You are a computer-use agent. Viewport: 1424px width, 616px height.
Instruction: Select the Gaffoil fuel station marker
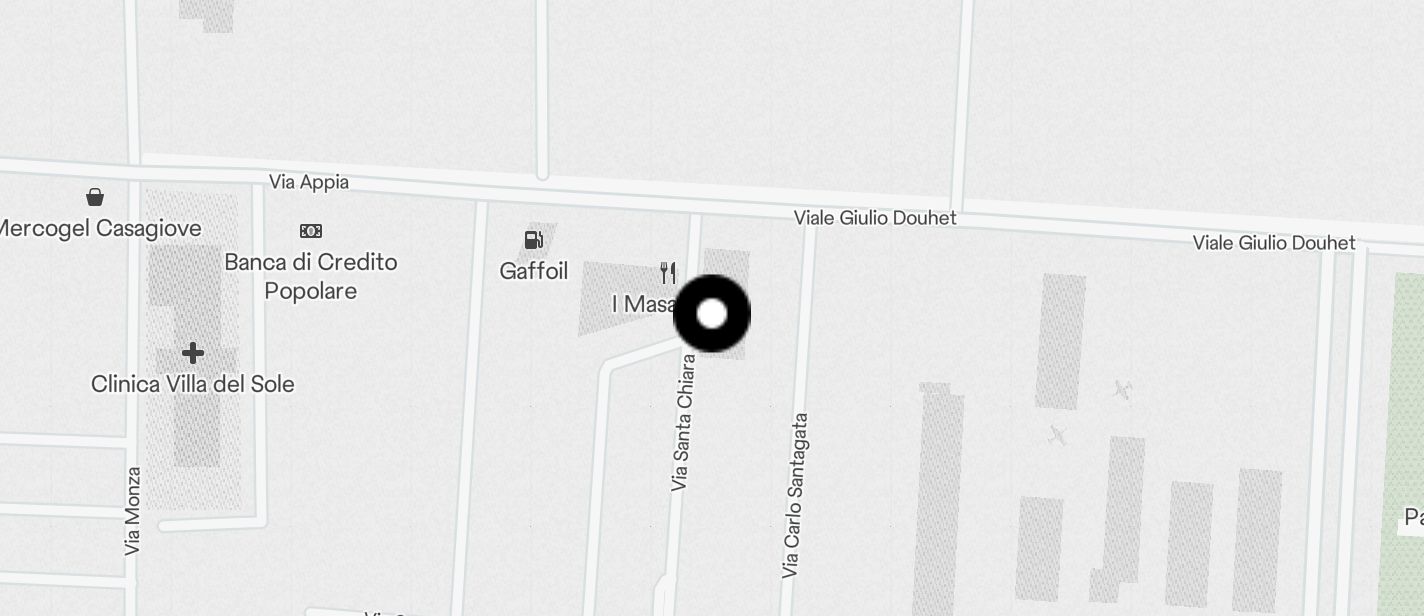pos(534,240)
